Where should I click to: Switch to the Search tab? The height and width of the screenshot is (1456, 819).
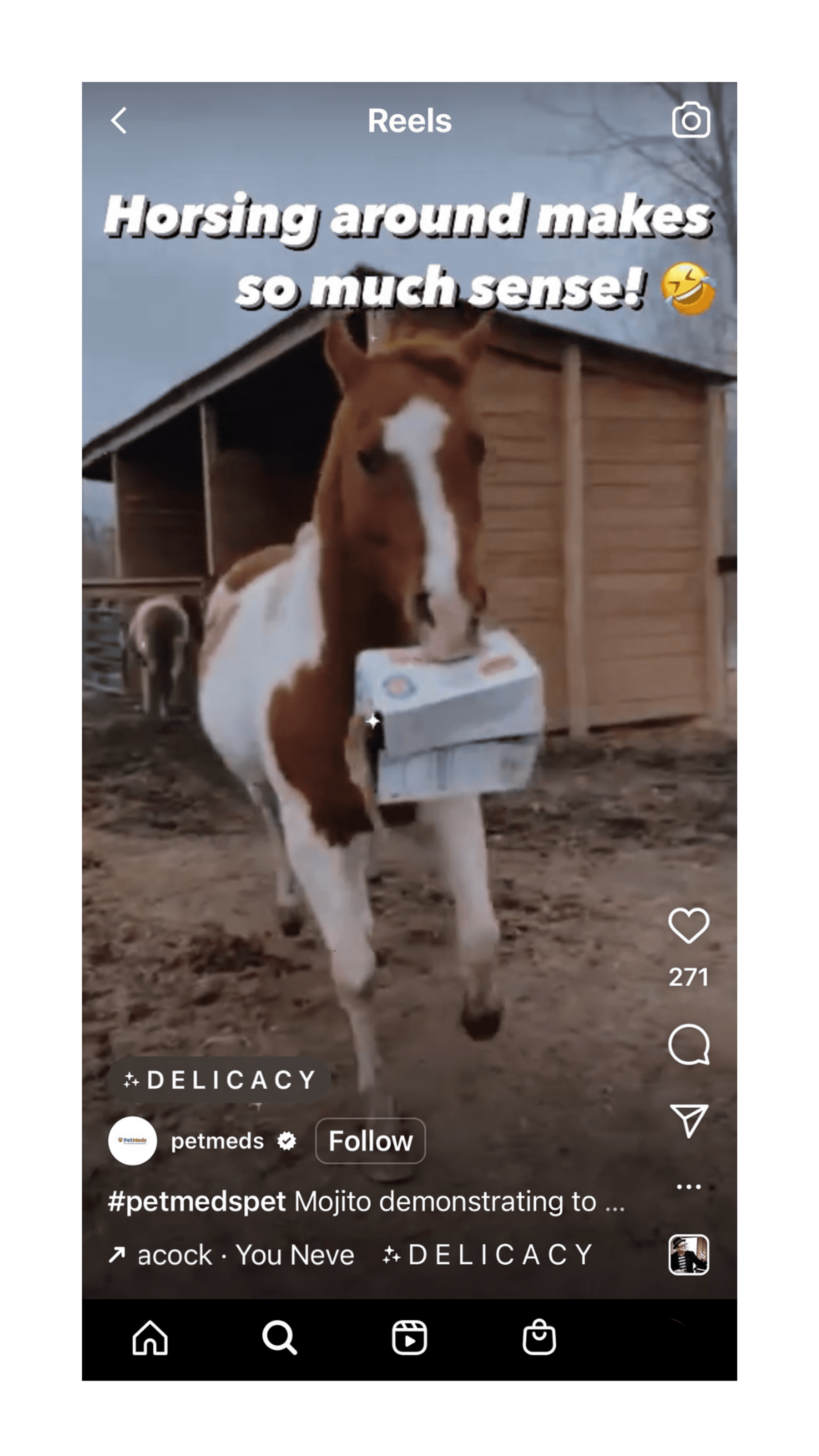(x=279, y=1338)
